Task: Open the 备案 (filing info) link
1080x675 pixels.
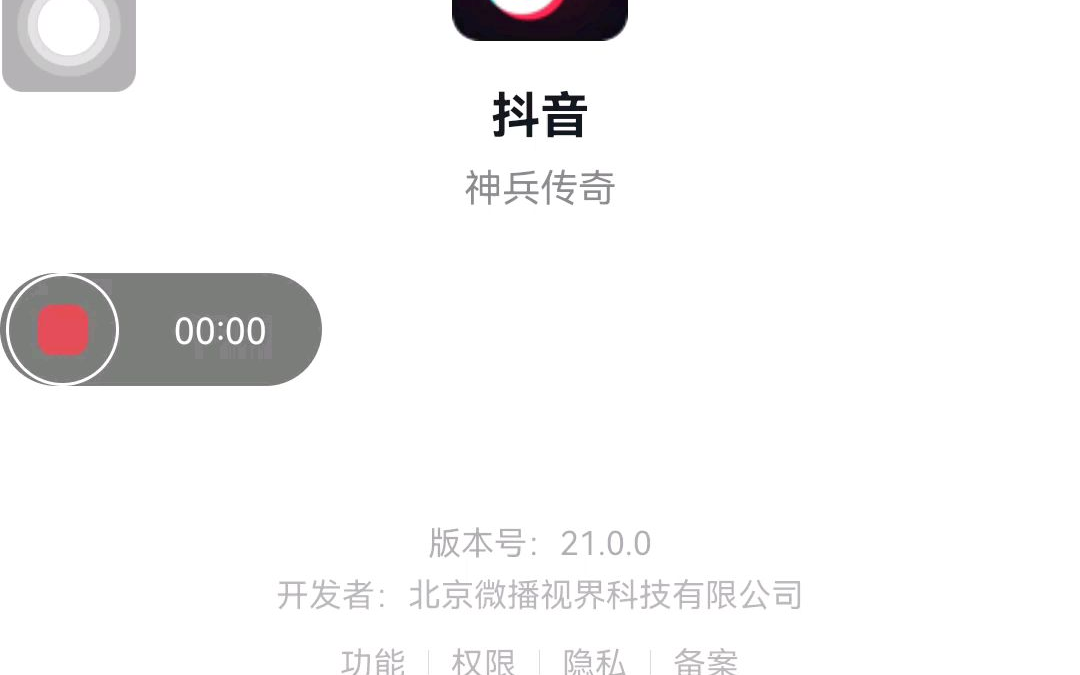Action: point(706,662)
